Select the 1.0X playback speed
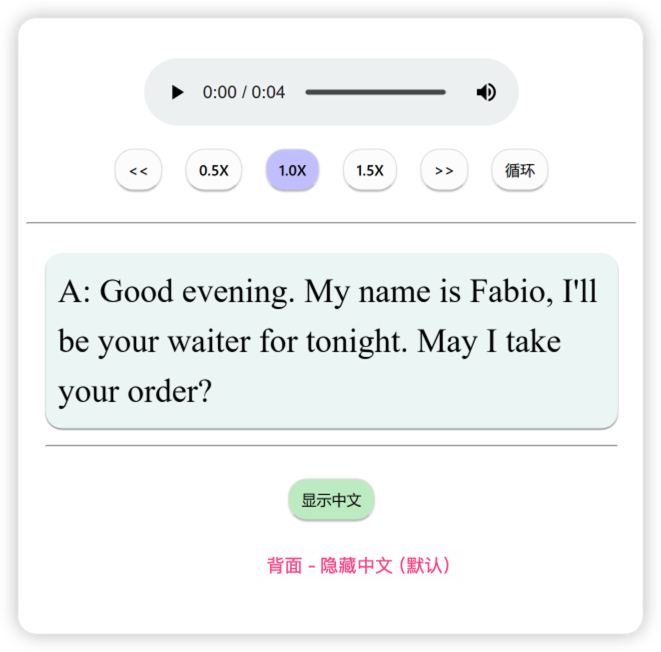The width and height of the screenshot is (661, 652). 292,170
